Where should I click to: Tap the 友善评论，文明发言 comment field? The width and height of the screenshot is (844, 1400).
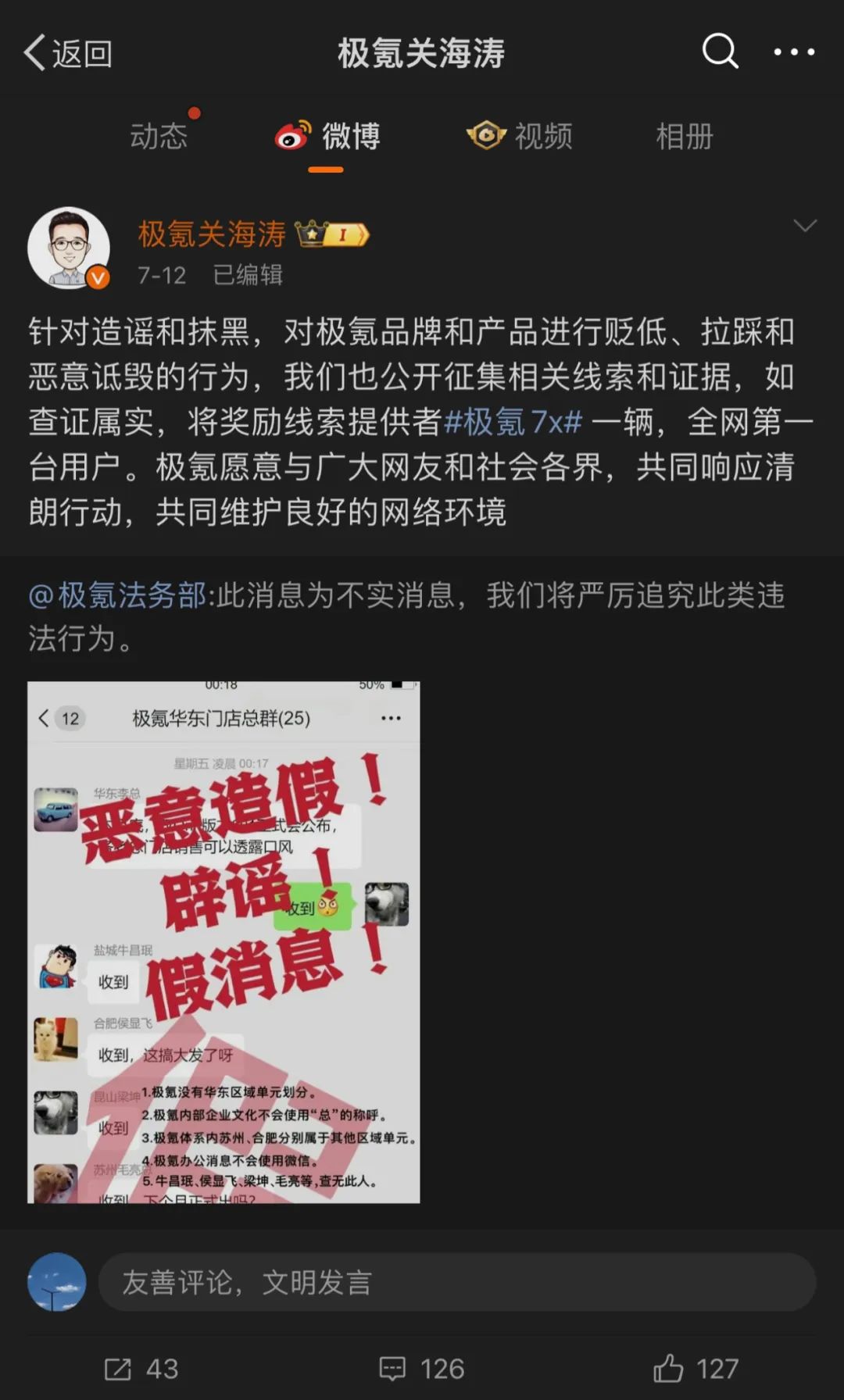pyautogui.click(x=457, y=1282)
